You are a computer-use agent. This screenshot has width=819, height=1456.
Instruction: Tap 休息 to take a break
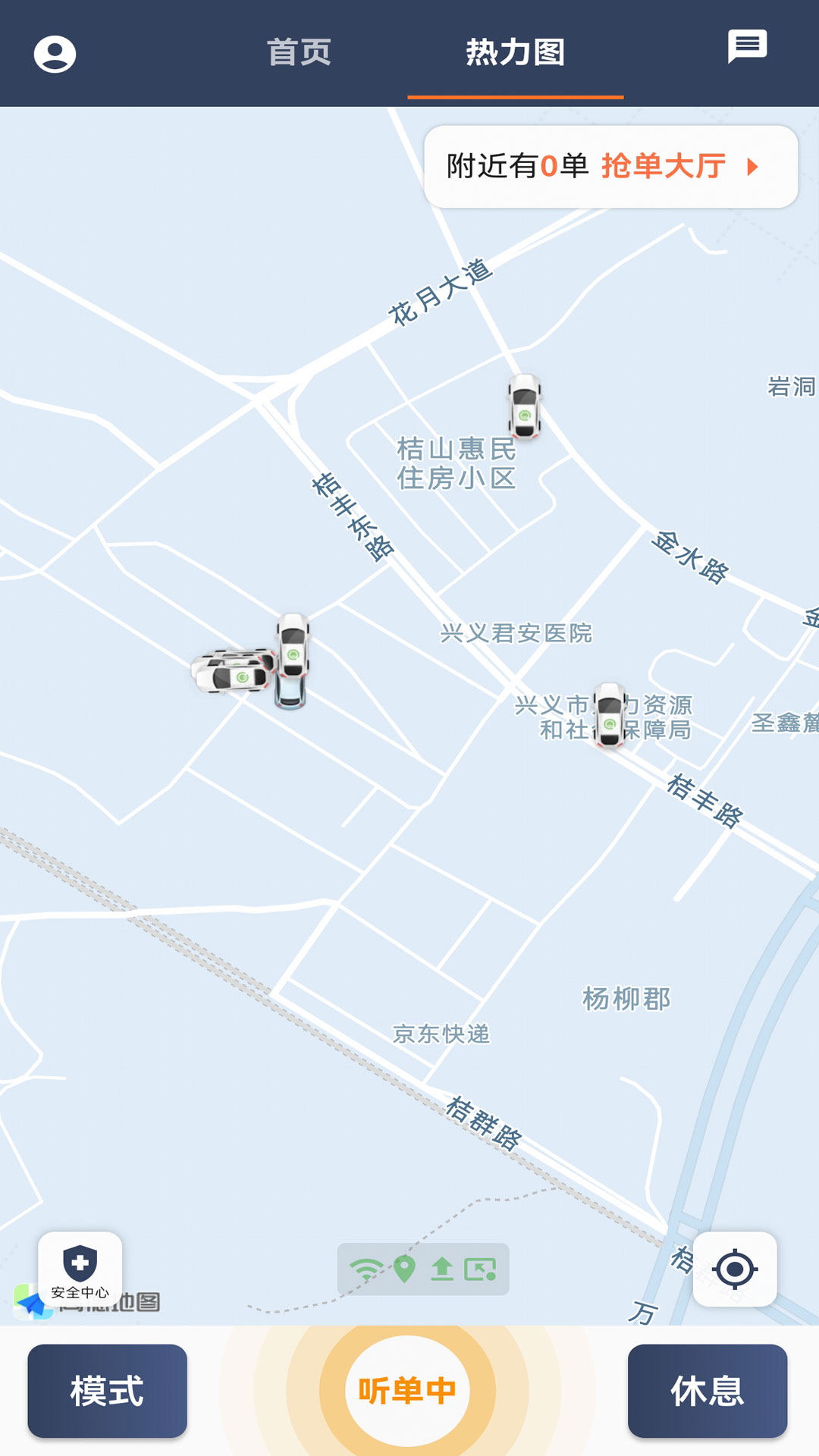[x=707, y=1391]
